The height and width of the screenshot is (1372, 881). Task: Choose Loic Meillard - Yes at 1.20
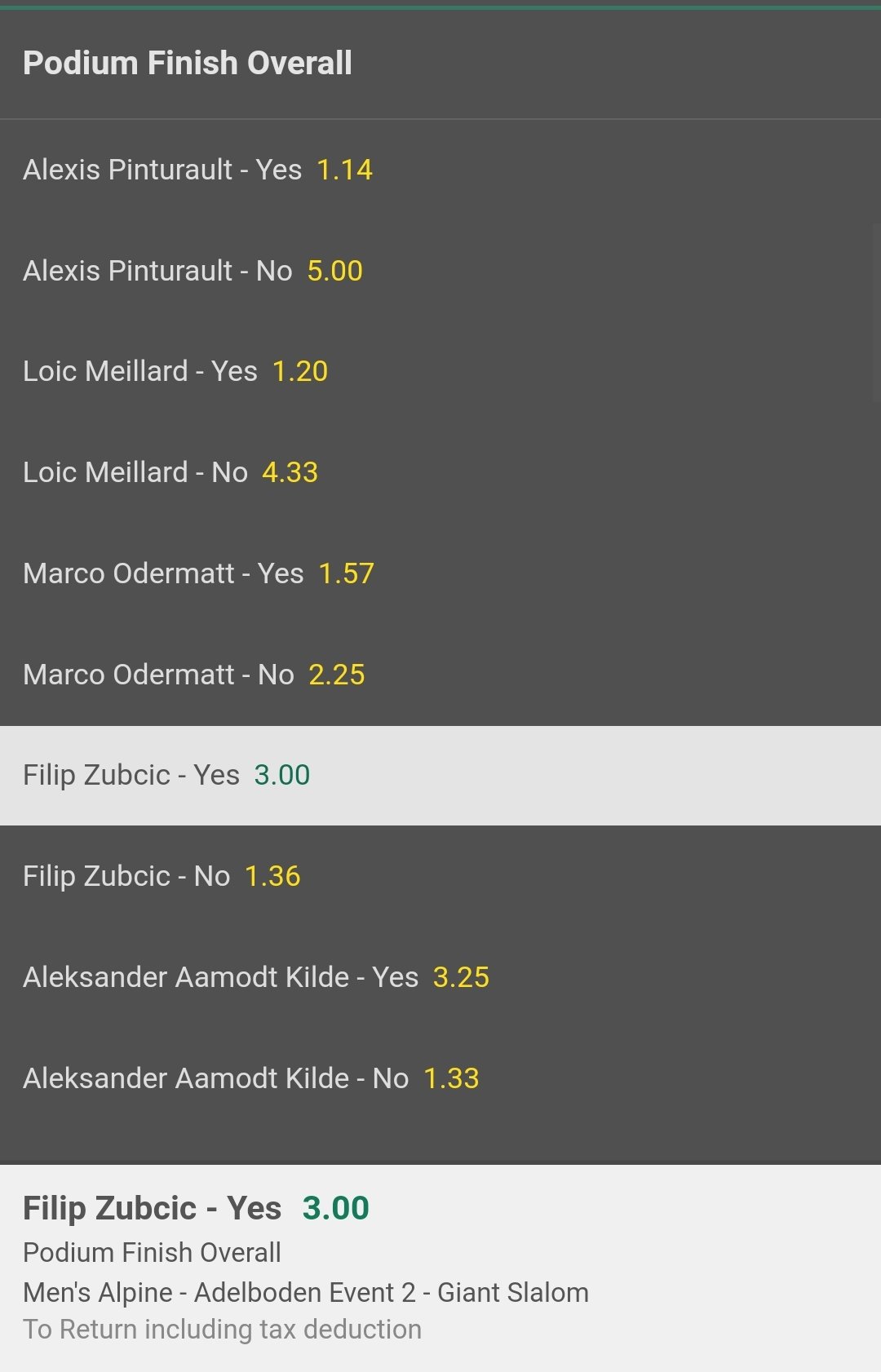(175, 371)
